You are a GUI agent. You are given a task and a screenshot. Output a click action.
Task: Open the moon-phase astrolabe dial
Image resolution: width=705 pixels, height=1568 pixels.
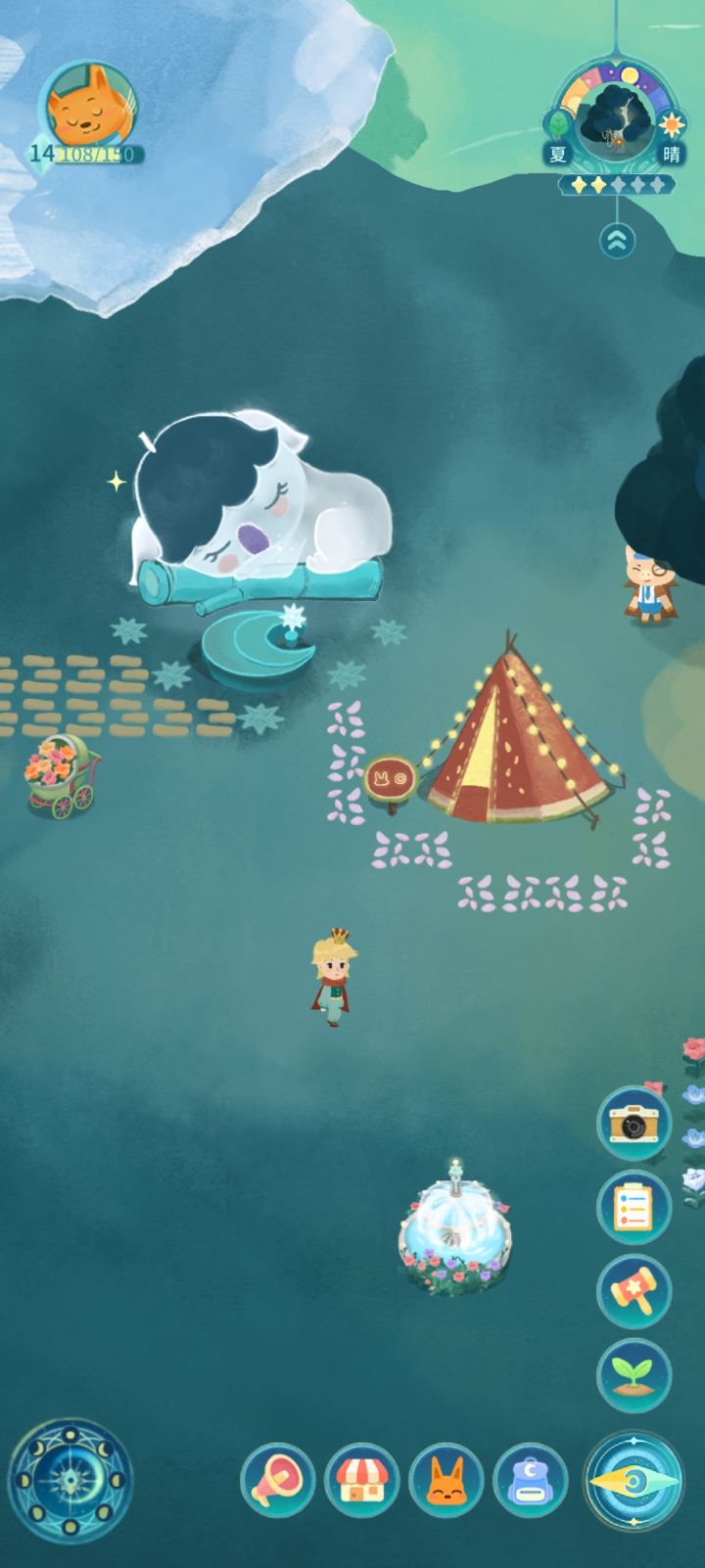click(69, 1480)
